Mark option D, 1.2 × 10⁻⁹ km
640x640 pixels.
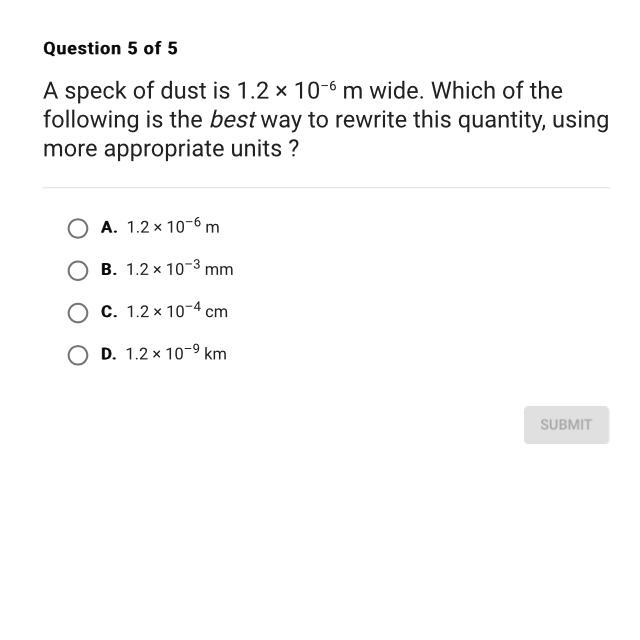pyautogui.click(x=78, y=354)
